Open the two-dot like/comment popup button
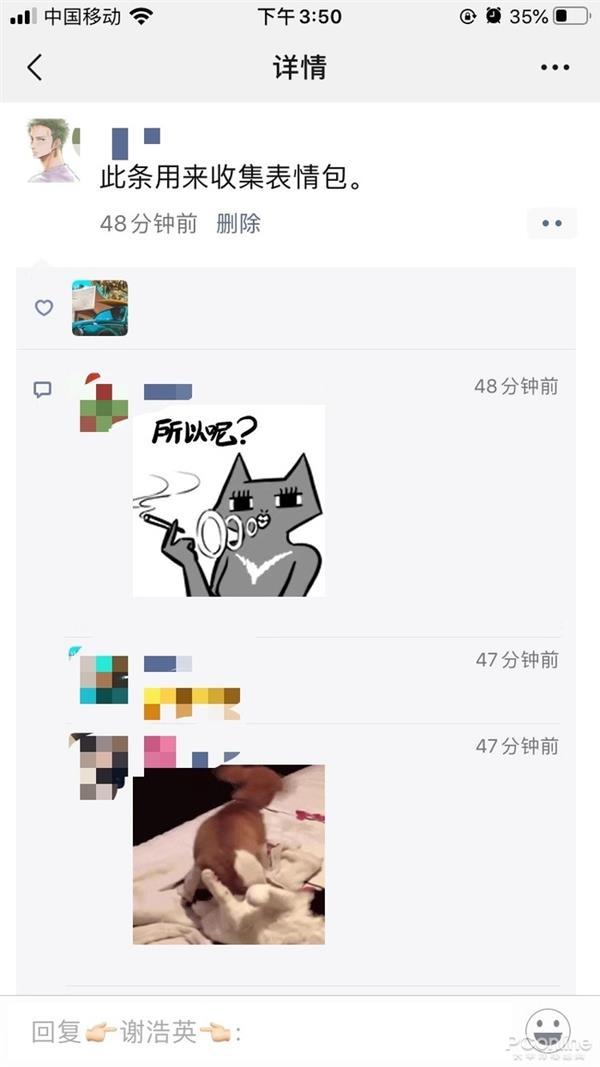Image resolution: width=600 pixels, height=1067 pixels. (x=552, y=223)
